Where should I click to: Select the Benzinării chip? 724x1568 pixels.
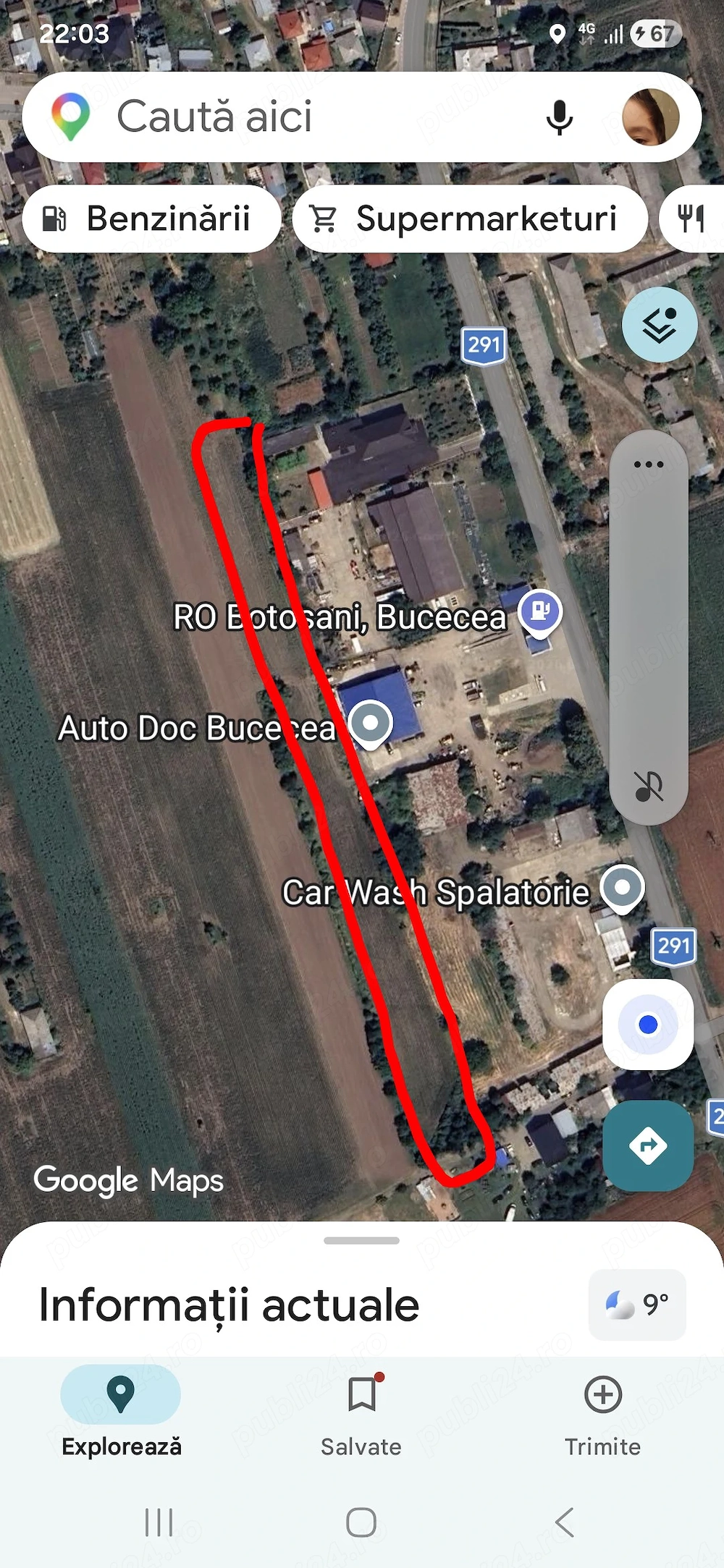click(151, 219)
